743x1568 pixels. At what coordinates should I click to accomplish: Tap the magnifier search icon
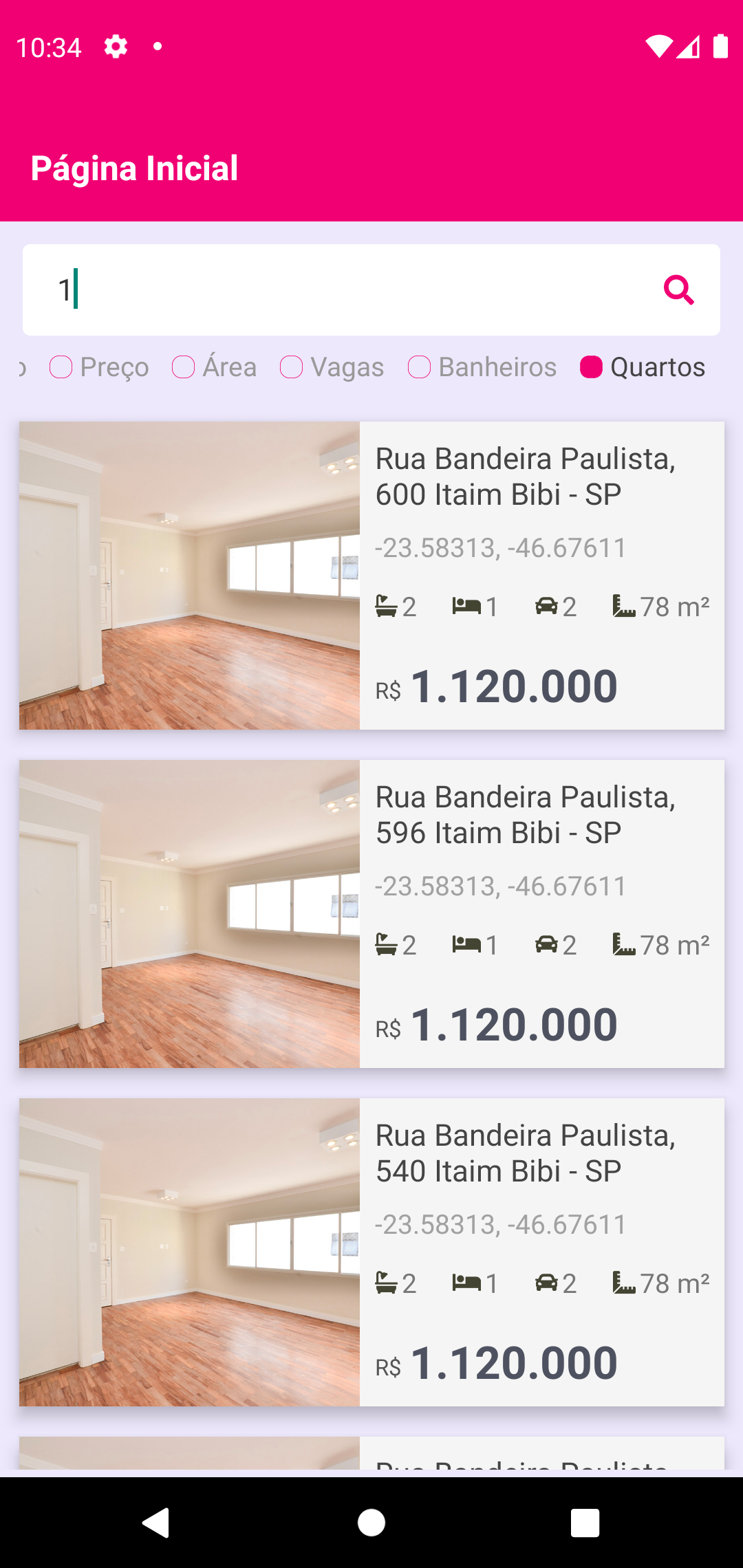coord(678,290)
